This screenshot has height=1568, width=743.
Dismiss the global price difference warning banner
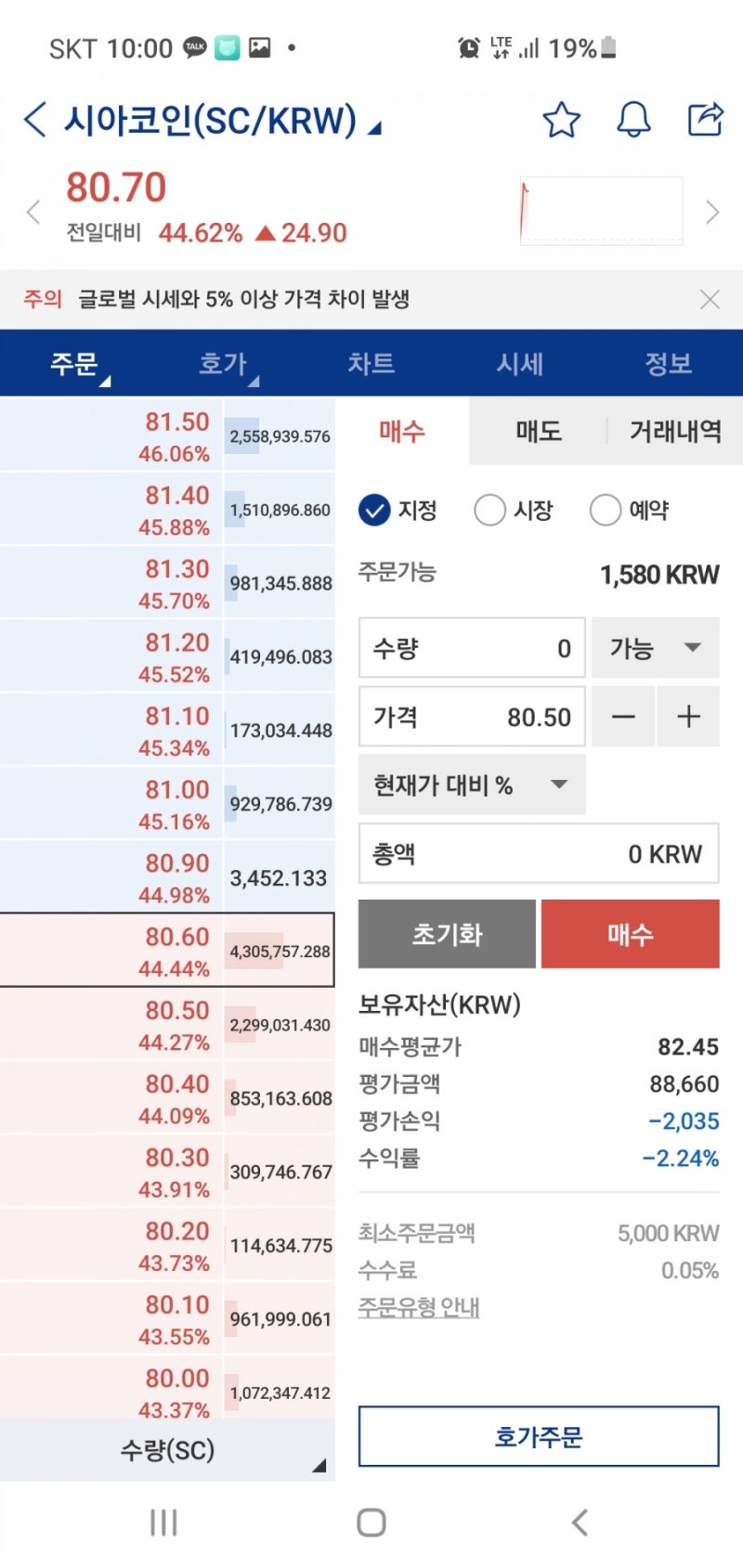pos(710,299)
